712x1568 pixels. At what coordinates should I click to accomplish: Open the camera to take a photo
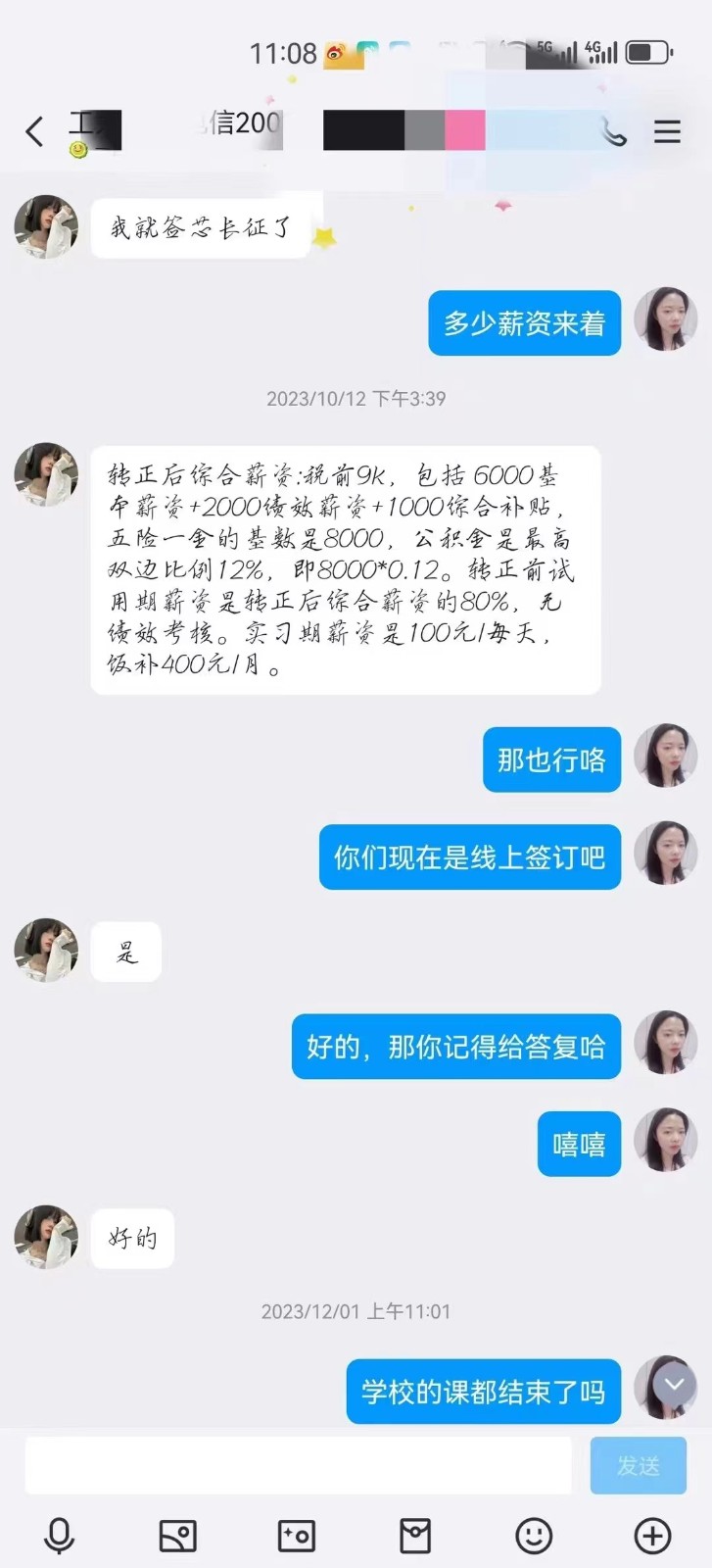(x=296, y=1536)
